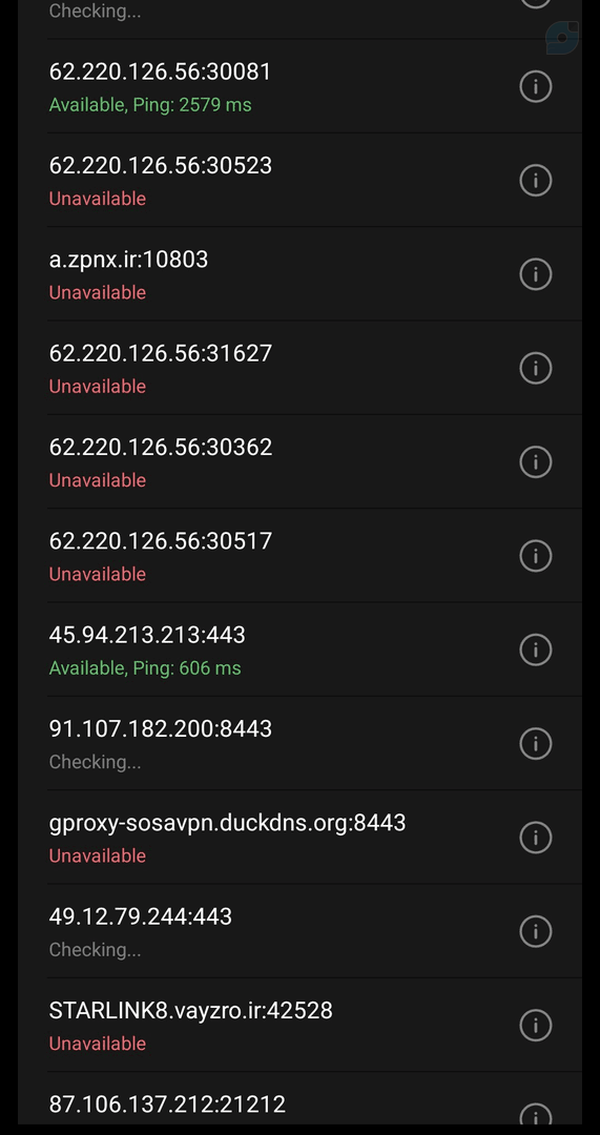Select proxy 62.220.126.56:30081
The image size is (600, 1135).
[x=300, y=86]
